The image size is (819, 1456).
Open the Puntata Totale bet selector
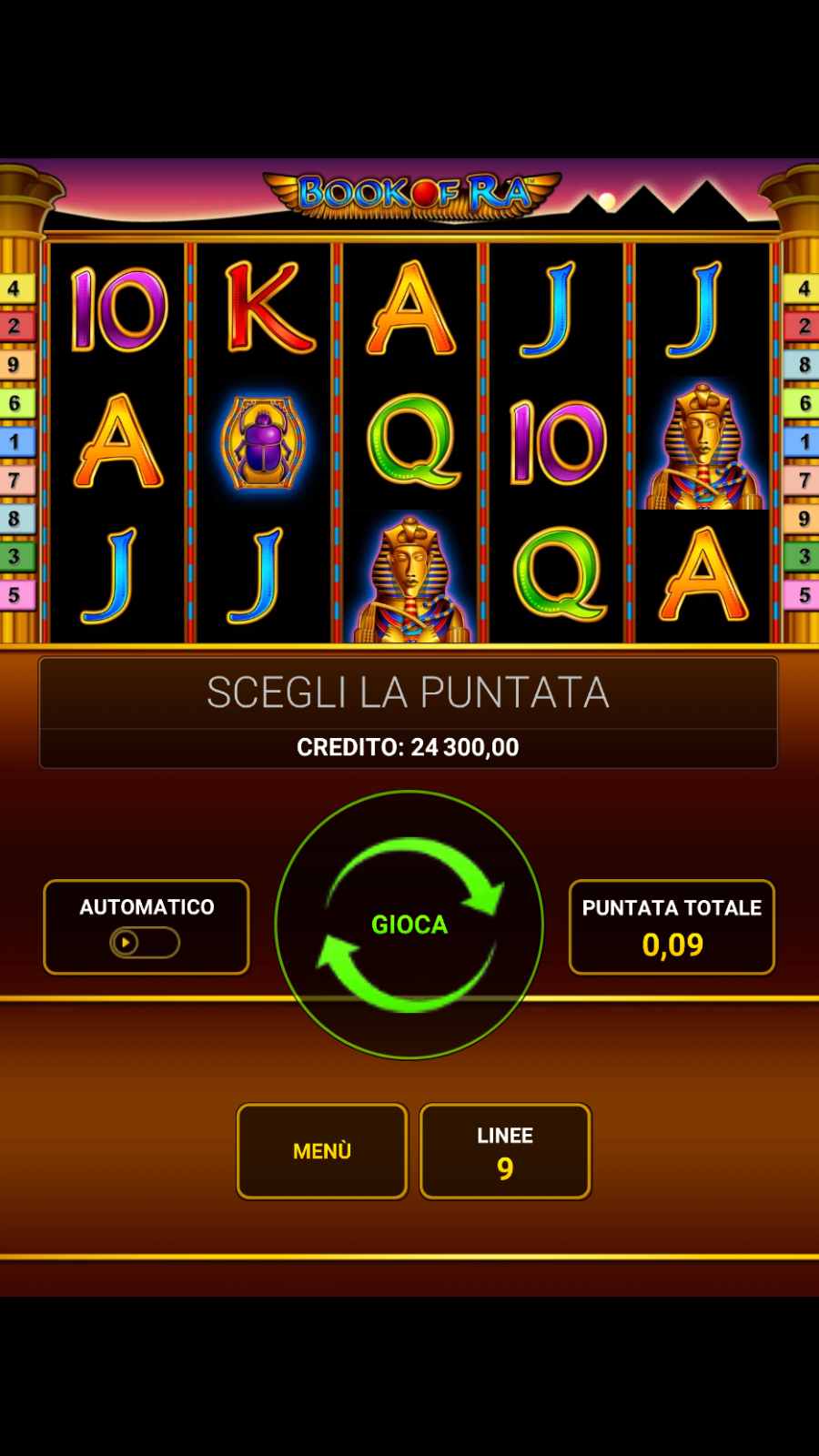[672, 926]
